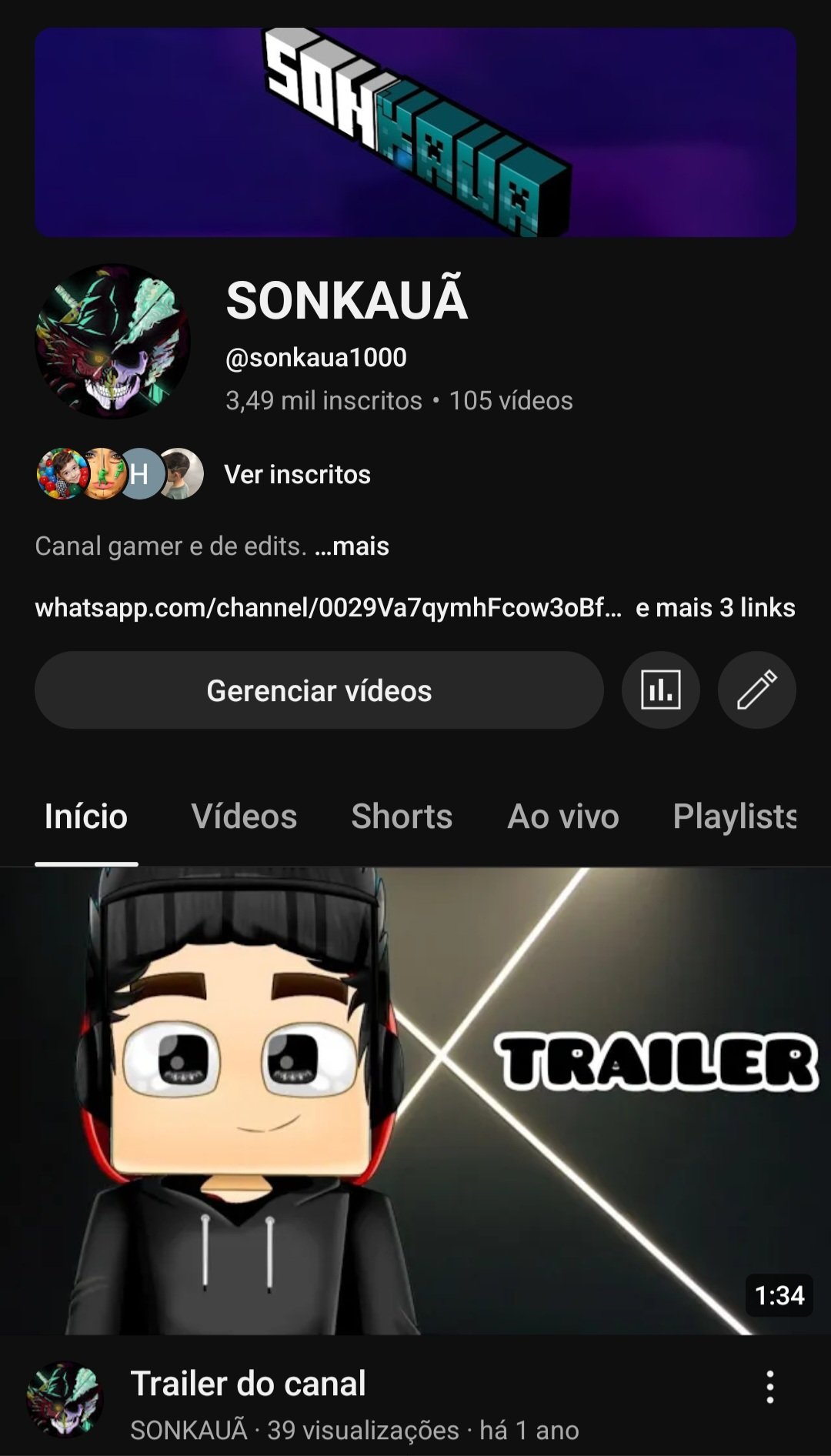
Task: Open overflow menu for Trailer do canal
Action: (x=769, y=1388)
